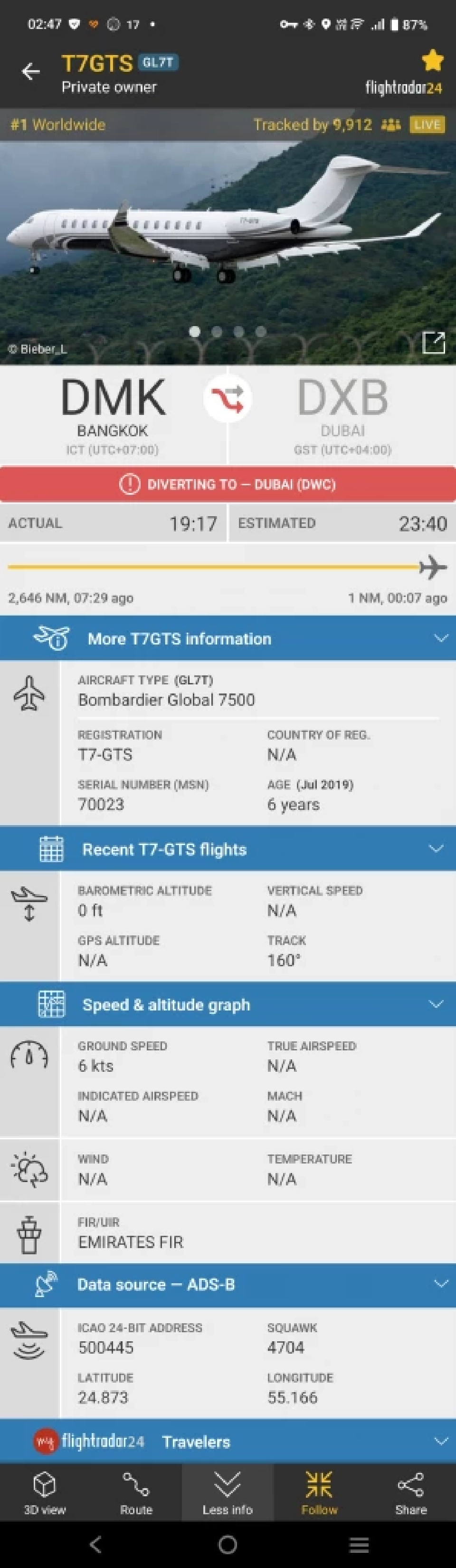Viewport: 456px width, 1568px height.
Task: Show the flight Route
Action: click(136, 1491)
